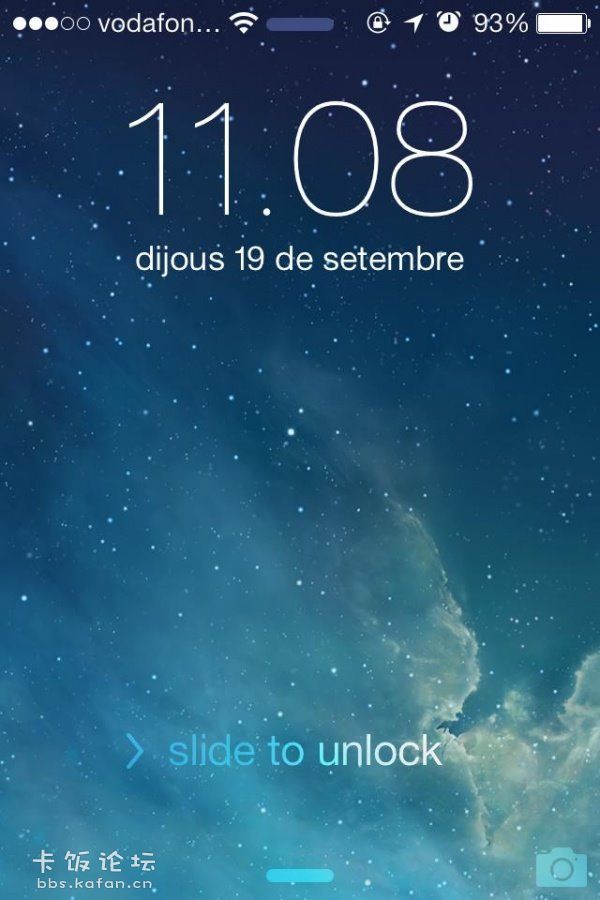
Task: Tap the Control Center grabber handle
Action: click(x=300, y=876)
